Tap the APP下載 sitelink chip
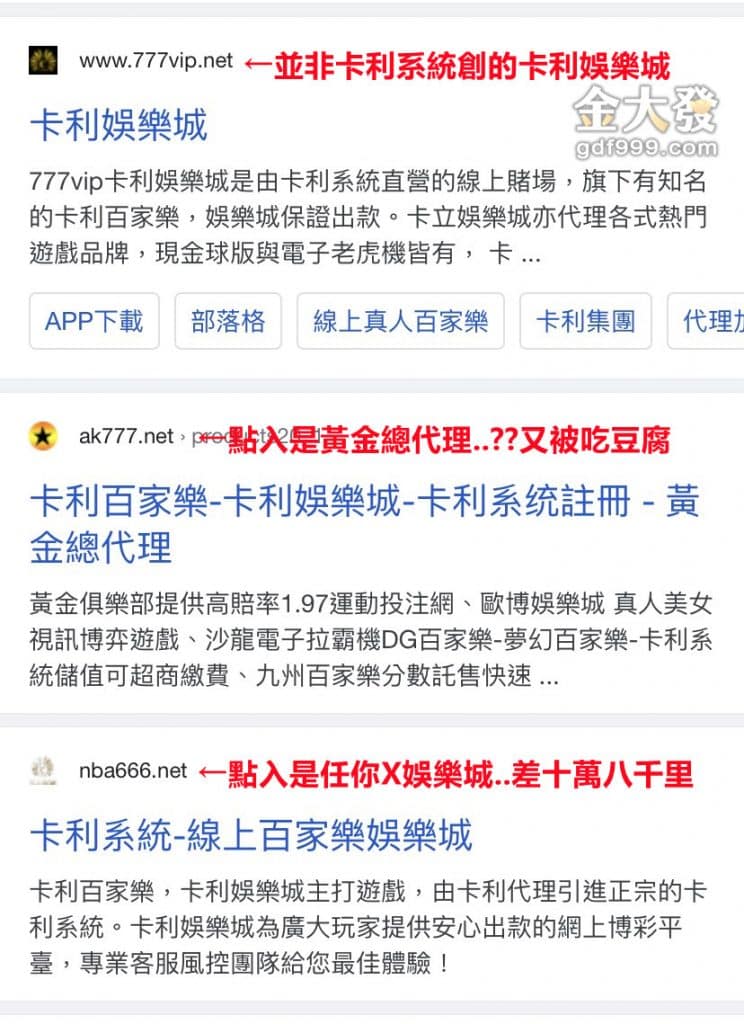Image resolution: width=744 pixels, height=1024 pixels. (95, 320)
